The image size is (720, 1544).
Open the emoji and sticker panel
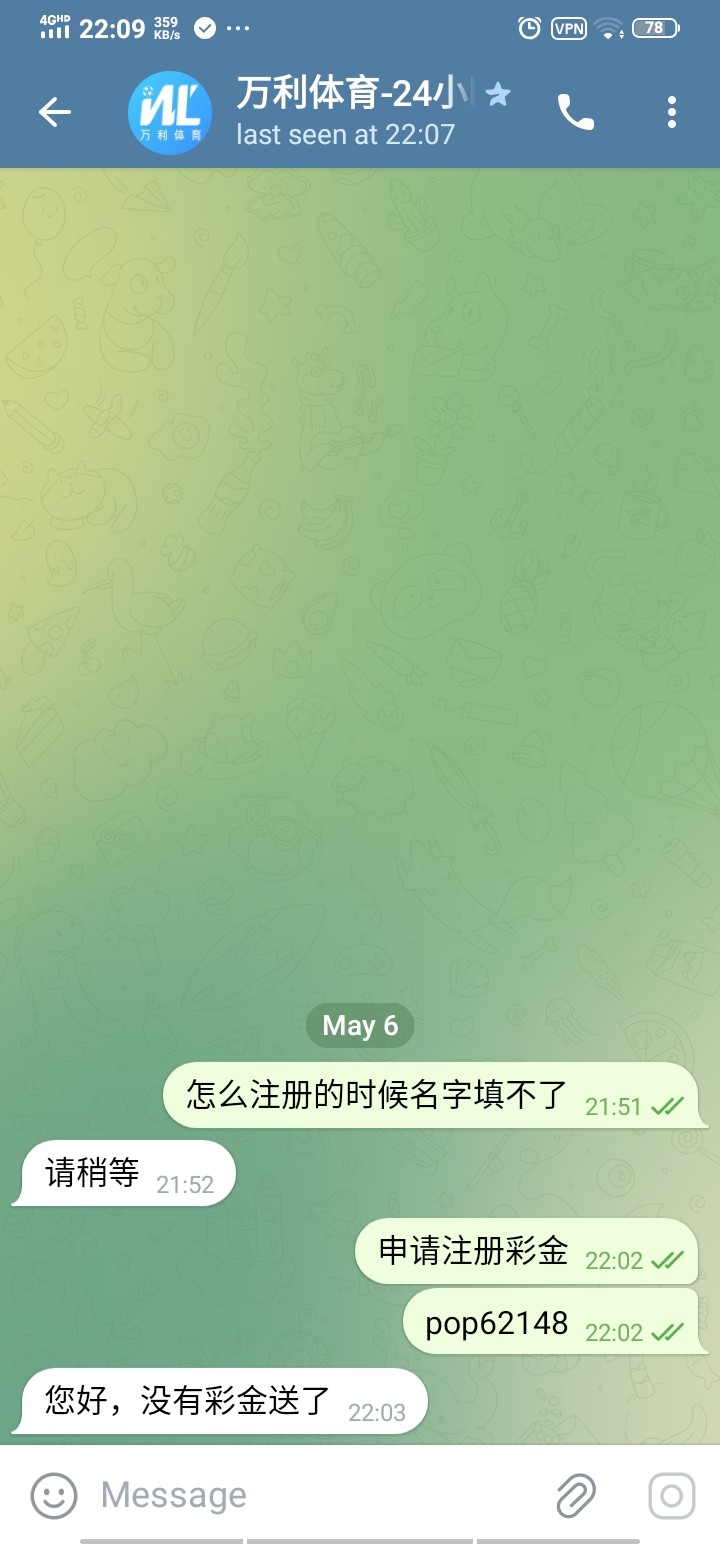point(54,1495)
